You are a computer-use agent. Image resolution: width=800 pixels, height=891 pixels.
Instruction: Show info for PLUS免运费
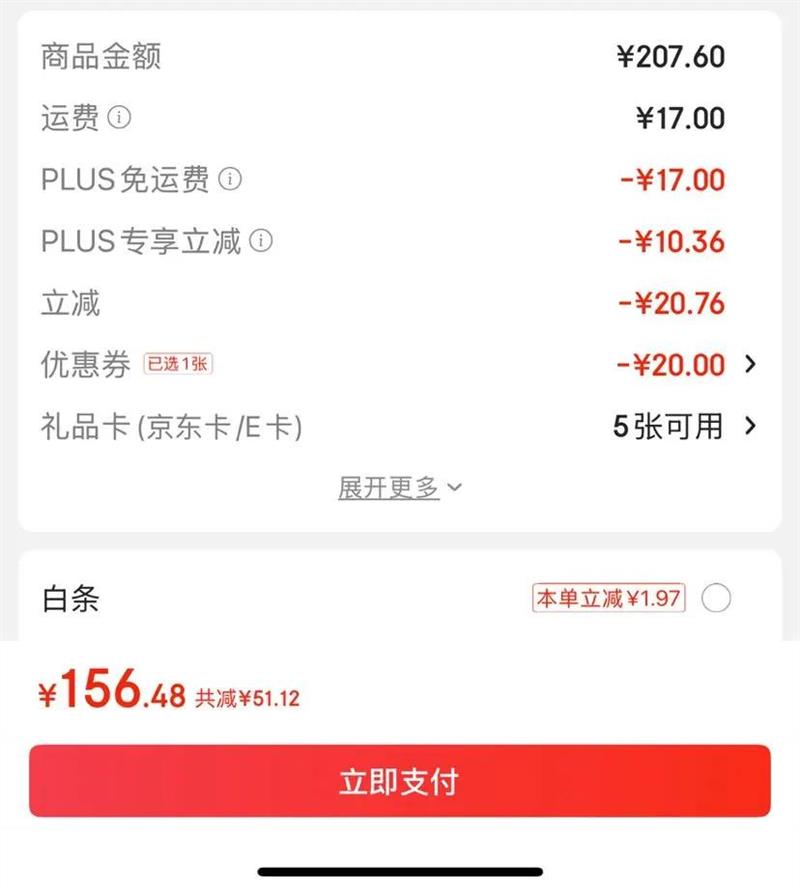coord(230,180)
